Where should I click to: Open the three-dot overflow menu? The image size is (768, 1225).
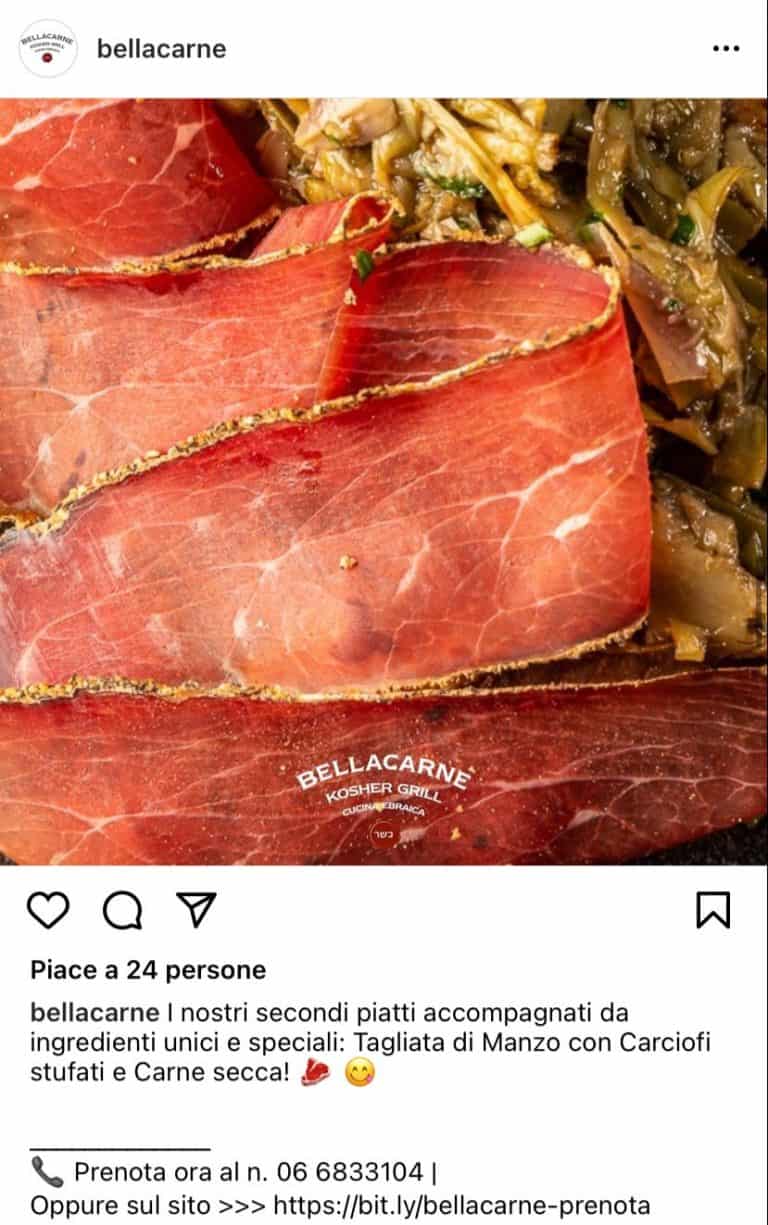[726, 49]
